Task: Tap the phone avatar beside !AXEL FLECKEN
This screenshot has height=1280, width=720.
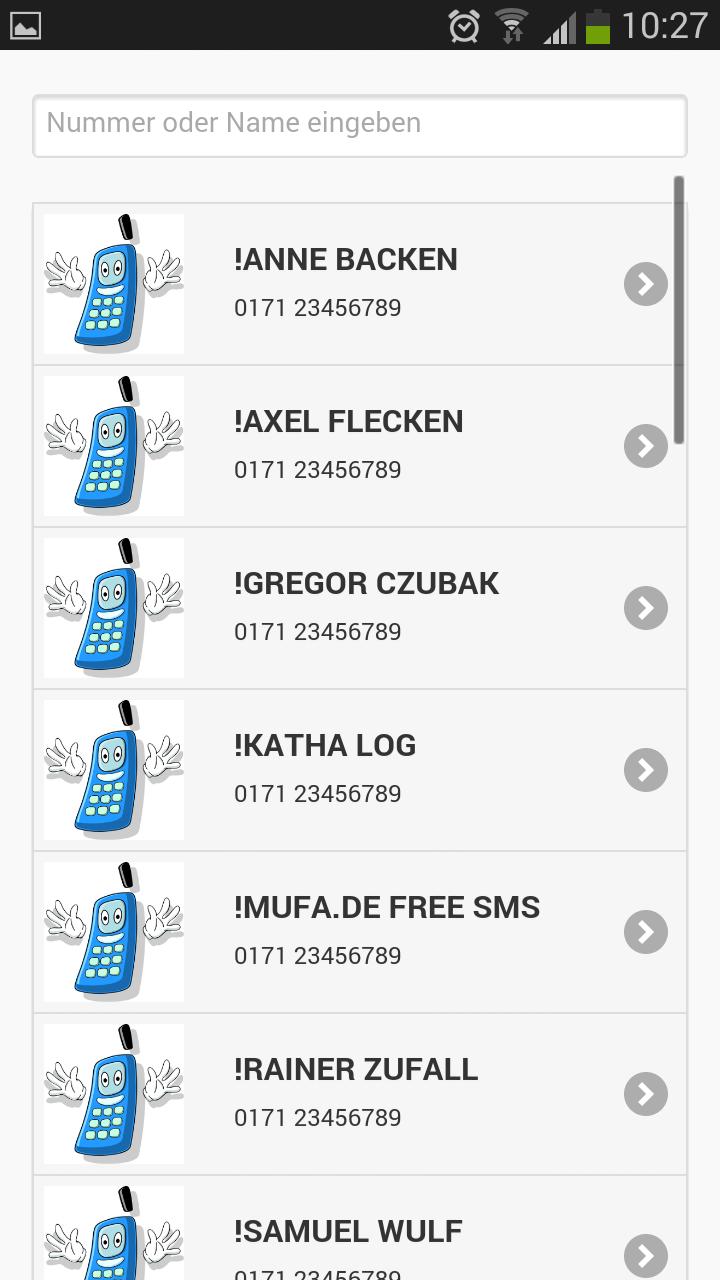Action: (113, 446)
